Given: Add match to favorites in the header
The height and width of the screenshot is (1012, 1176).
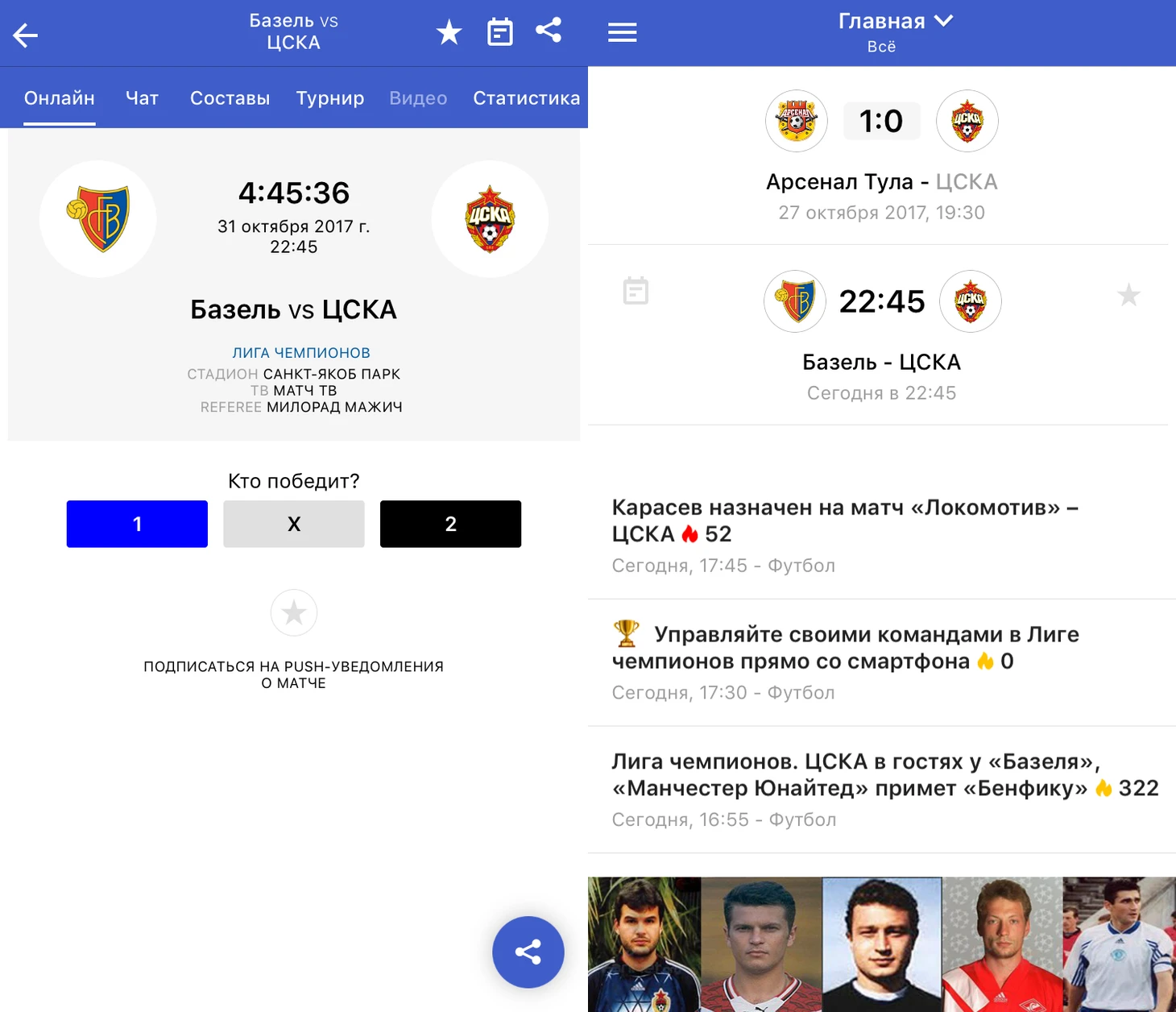Looking at the screenshot, I should (x=449, y=32).
